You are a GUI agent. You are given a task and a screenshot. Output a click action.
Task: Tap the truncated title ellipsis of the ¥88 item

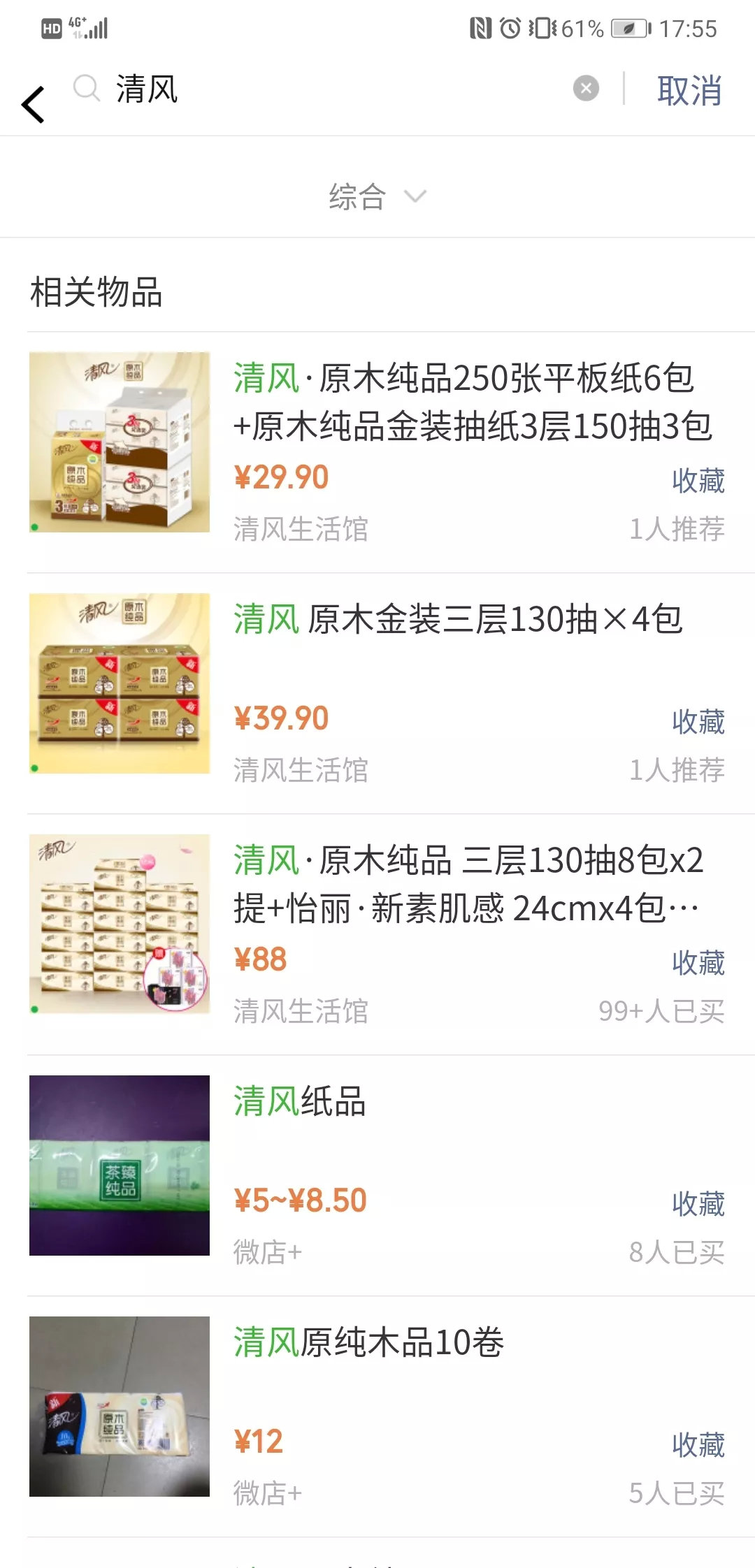(x=684, y=906)
